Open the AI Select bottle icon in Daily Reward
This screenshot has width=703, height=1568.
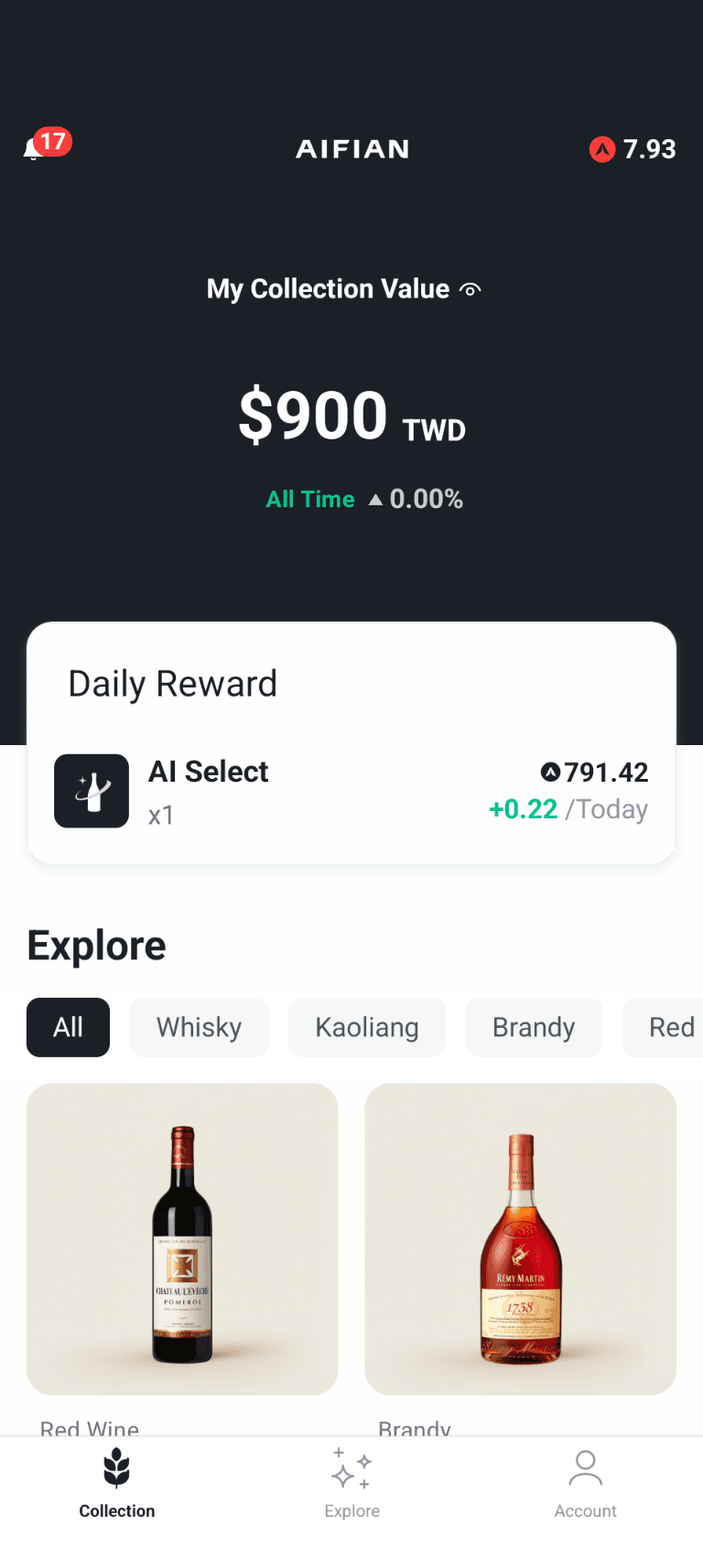92,791
